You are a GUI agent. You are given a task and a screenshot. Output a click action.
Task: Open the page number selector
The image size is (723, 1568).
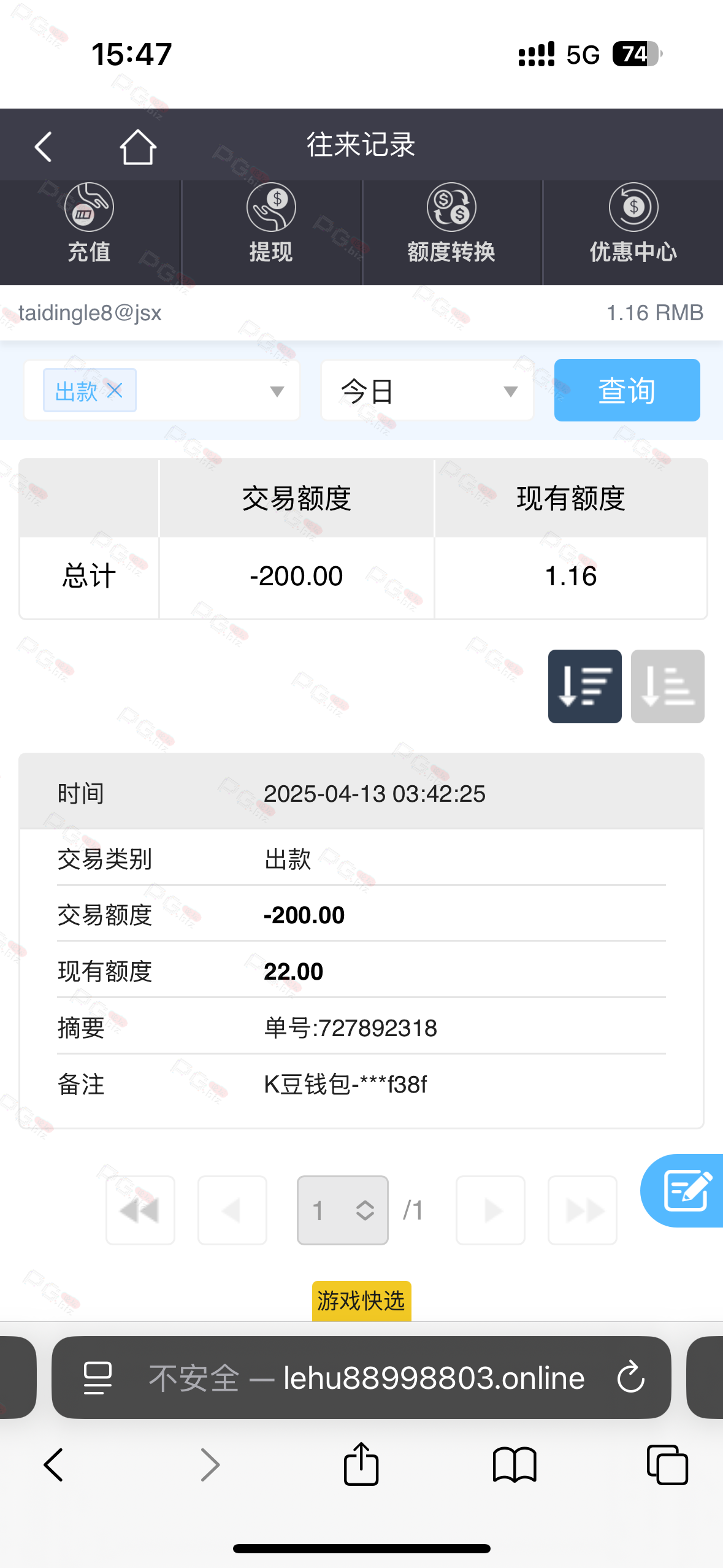[343, 1210]
